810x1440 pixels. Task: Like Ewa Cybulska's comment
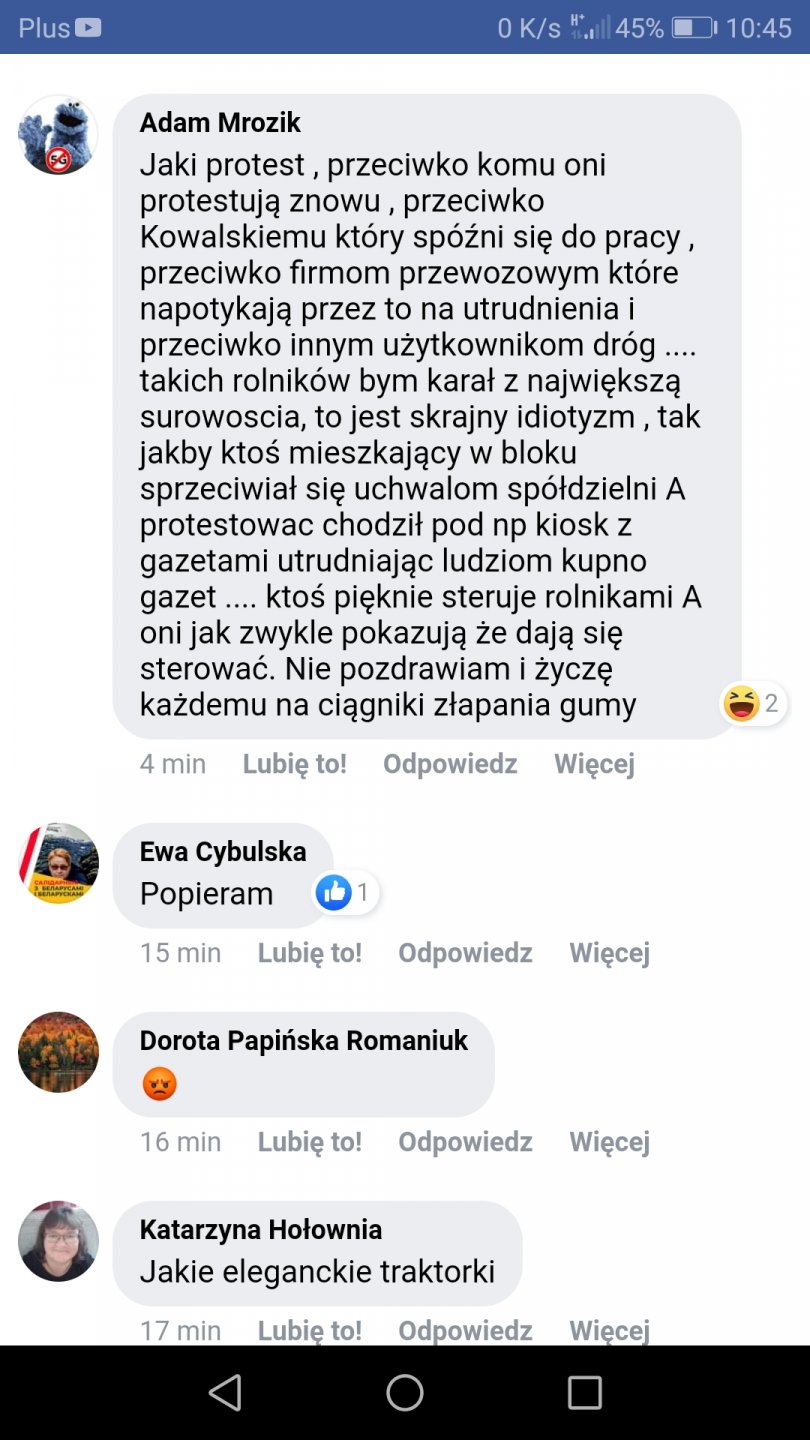(309, 952)
